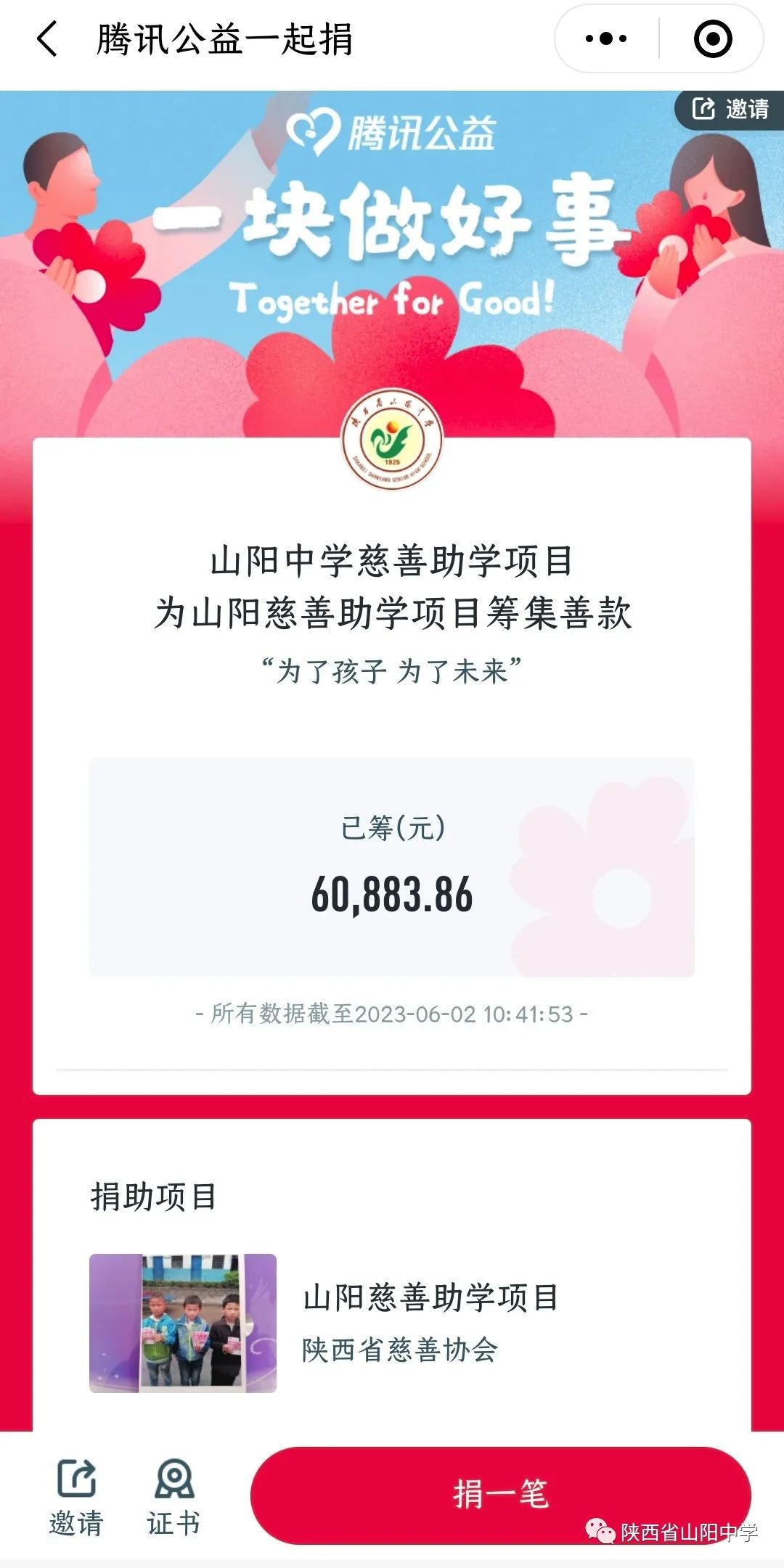Viewport: 784px width, 1568px height.
Task: Go back from 腾讯公益一起捐 page
Action: [48, 39]
